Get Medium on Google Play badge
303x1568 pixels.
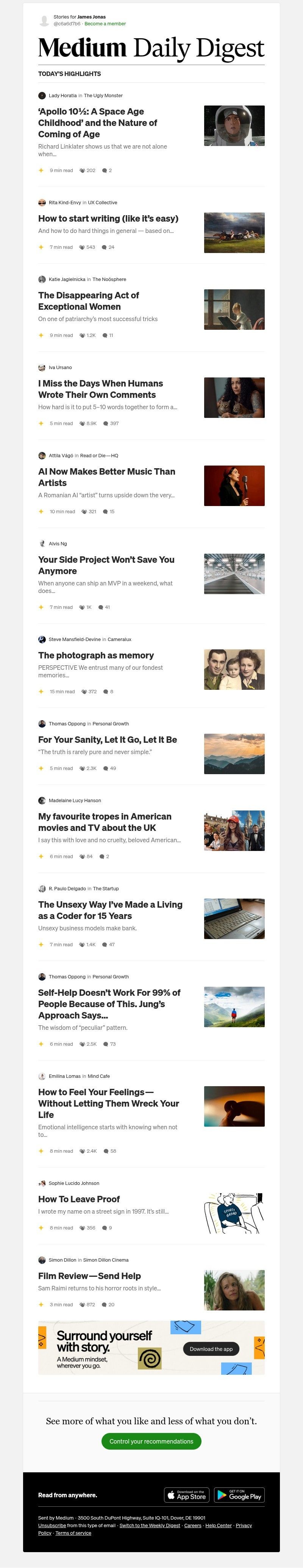pos(239,1495)
